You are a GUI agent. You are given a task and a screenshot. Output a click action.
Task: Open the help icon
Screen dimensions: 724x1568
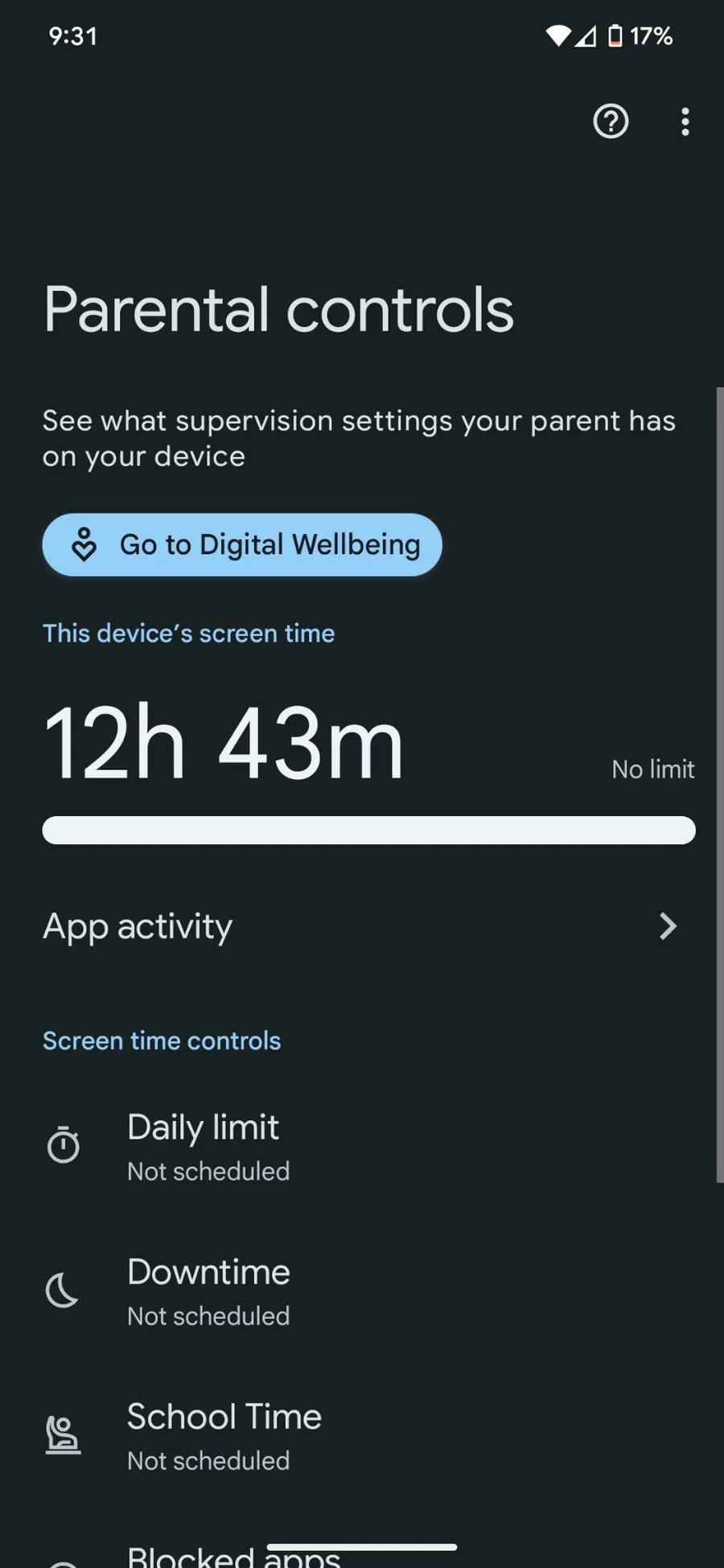pos(611,121)
